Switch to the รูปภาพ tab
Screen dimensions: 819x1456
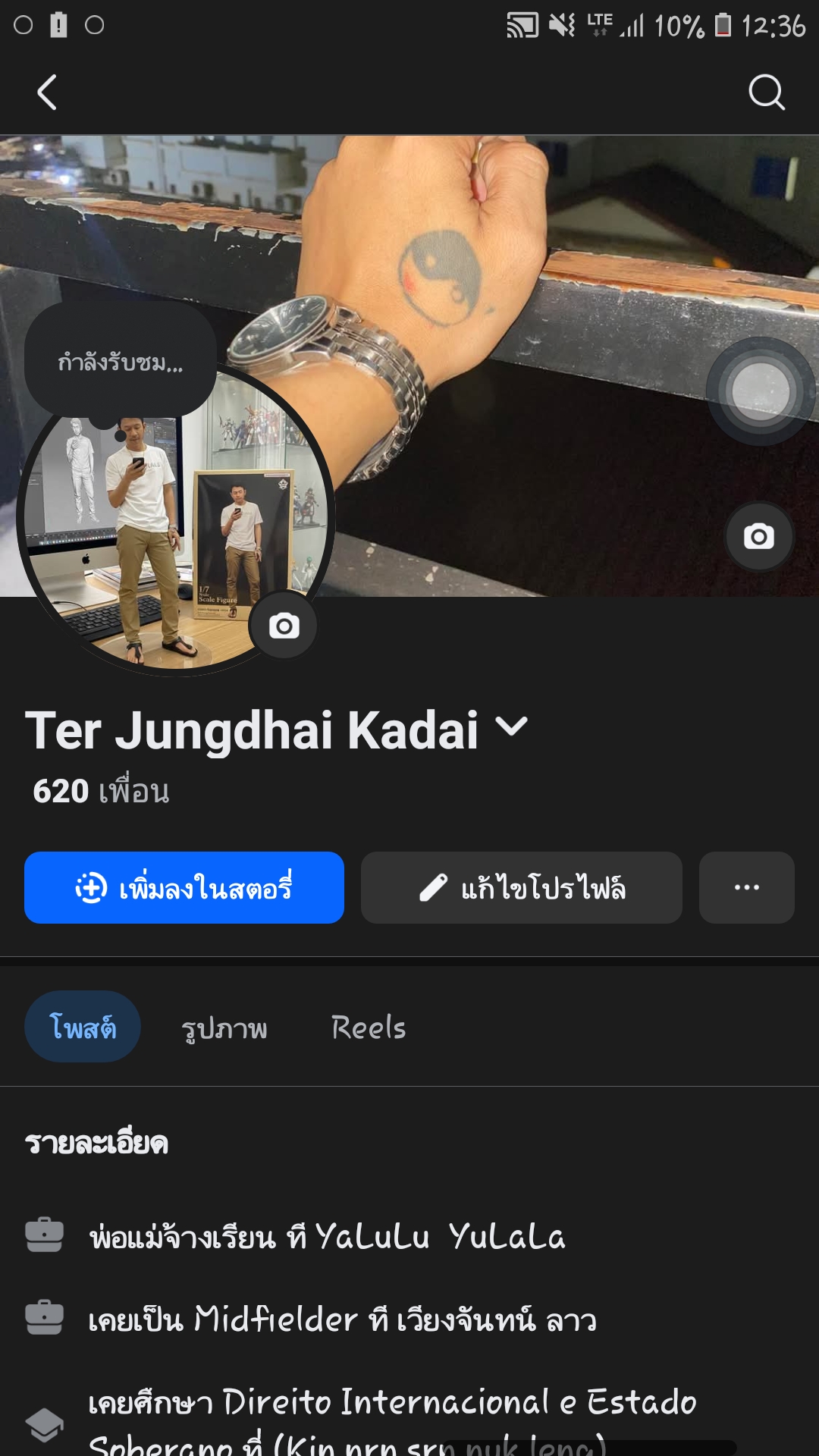(x=224, y=1028)
